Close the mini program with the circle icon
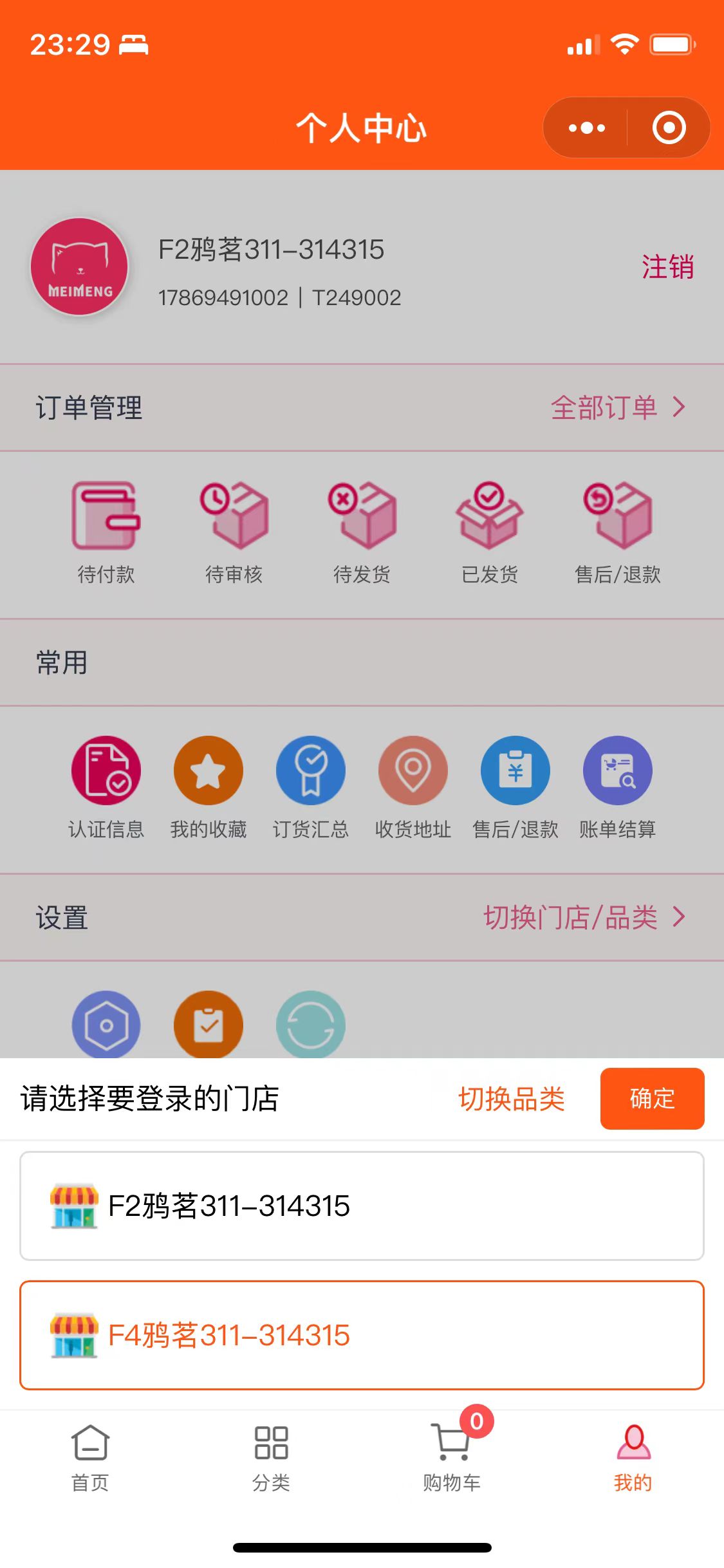Viewport: 724px width, 1568px height. click(669, 127)
